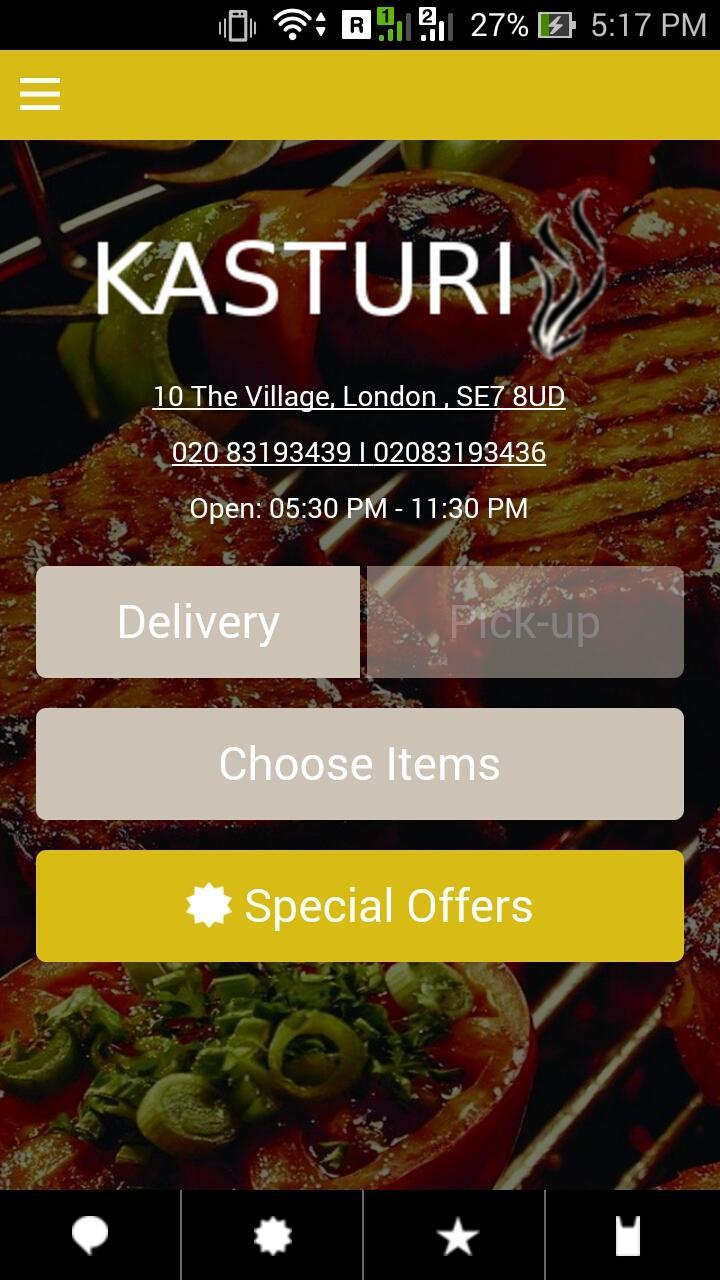The image size is (720, 1280).
Task: Open the hamburger navigation menu
Action: click(40, 94)
